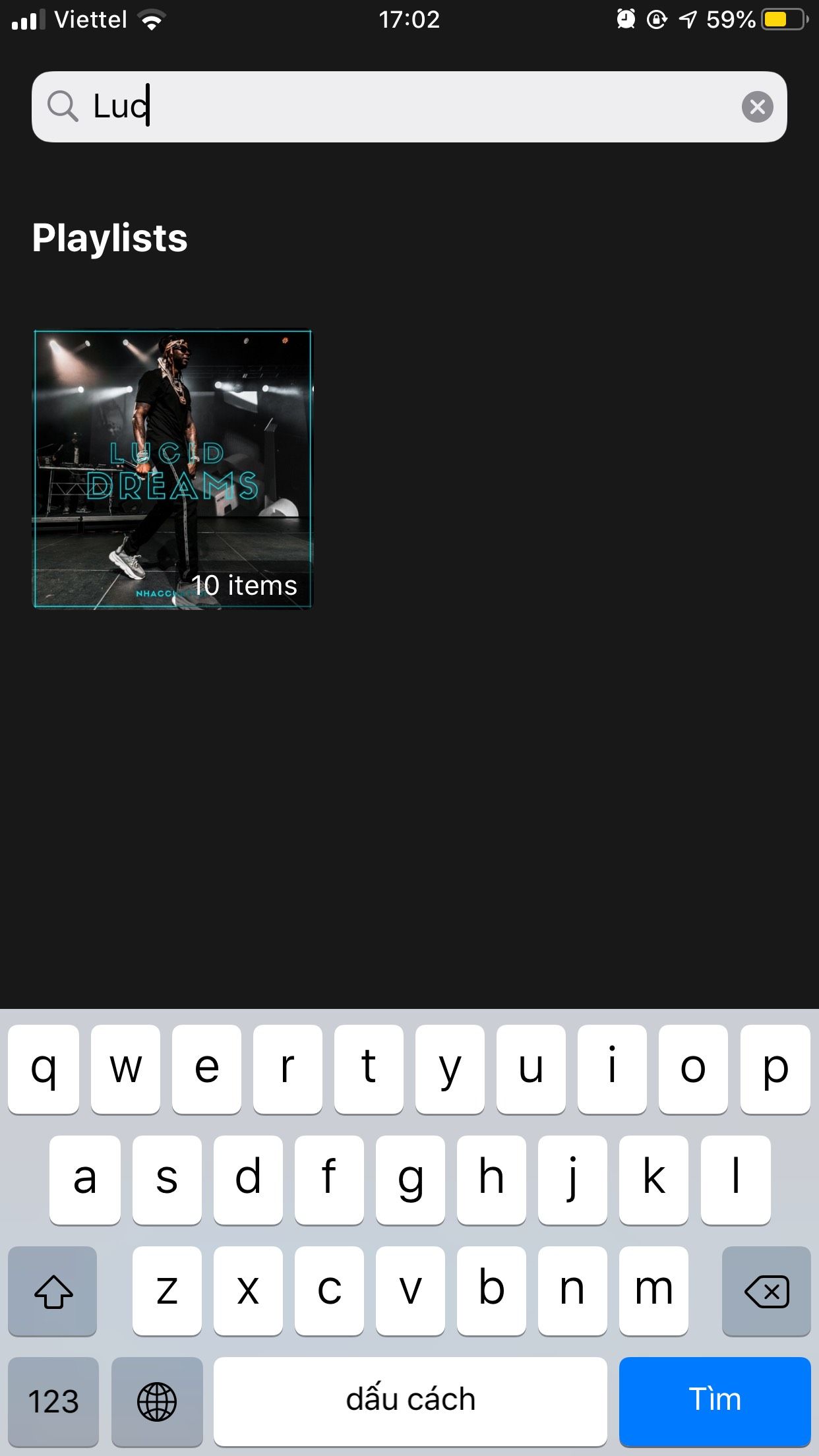Open the Lucid Dreams playlist with 10 items
Screen dimensions: 819x1456
(x=173, y=470)
